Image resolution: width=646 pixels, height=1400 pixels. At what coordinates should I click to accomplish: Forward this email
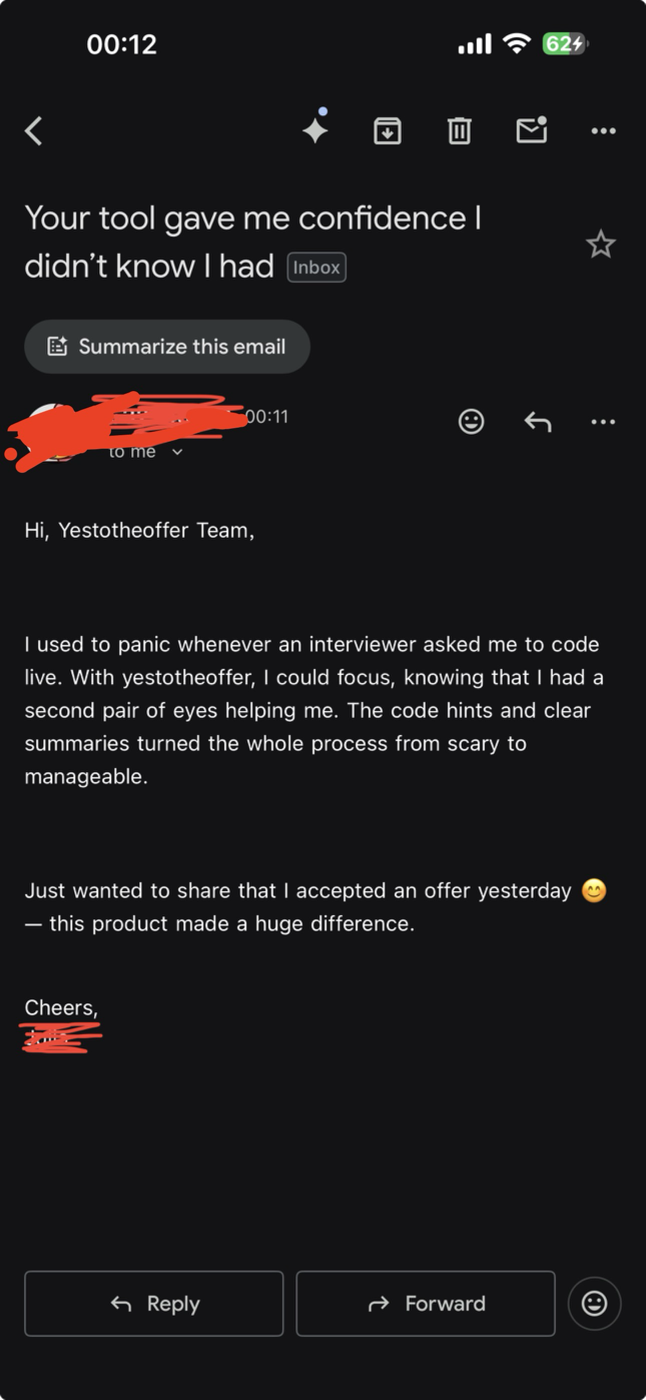(425, 1303)
